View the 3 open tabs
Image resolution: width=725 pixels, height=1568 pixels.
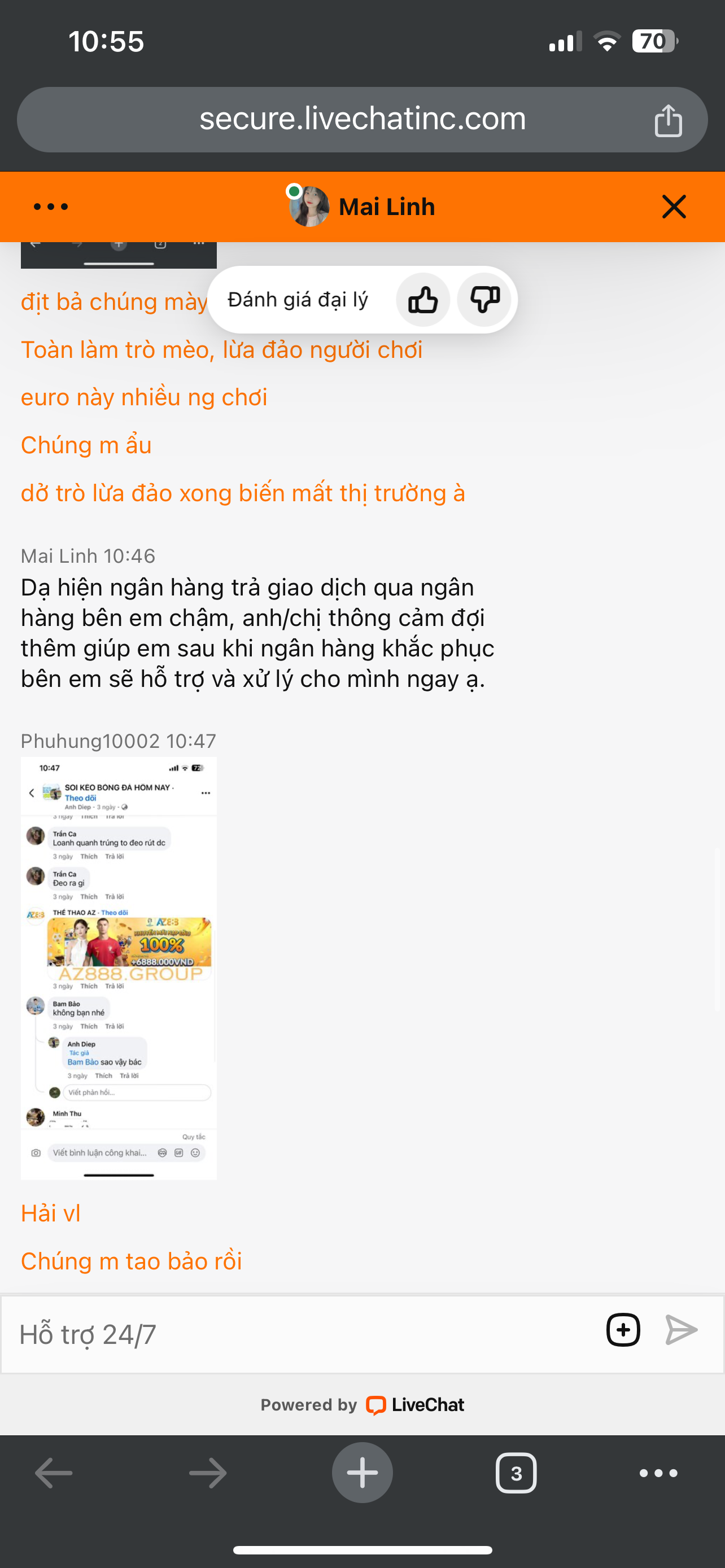coord(516,1473)
